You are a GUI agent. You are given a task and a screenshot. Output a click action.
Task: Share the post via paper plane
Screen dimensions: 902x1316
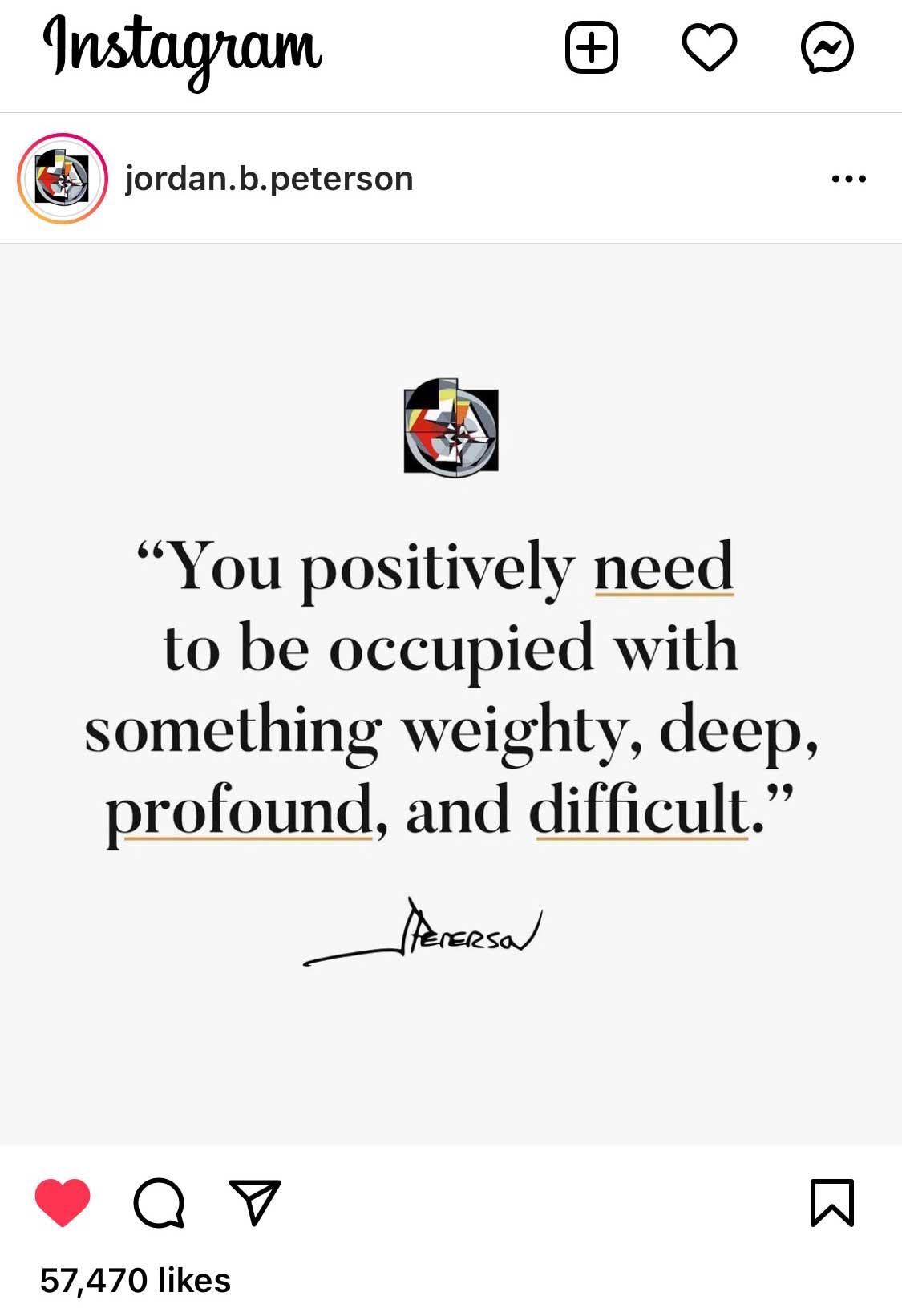(255, 1202)
